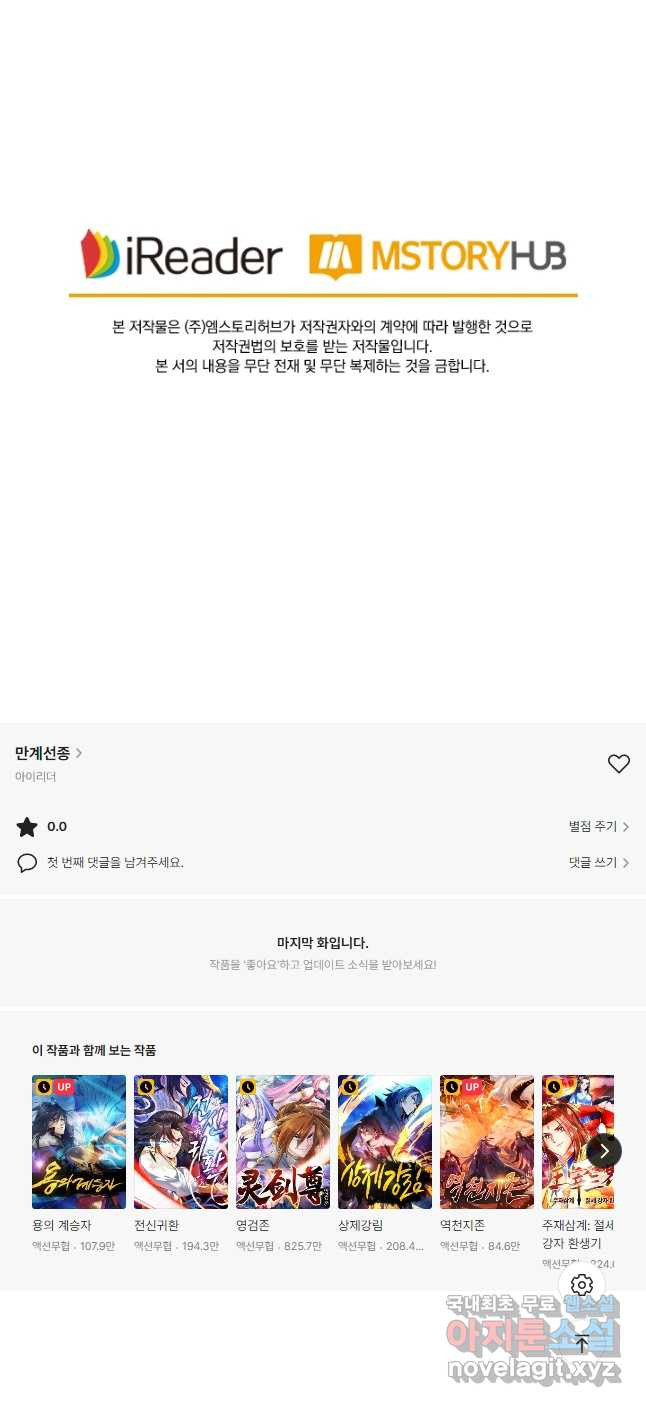Viewport: 646px width, 1407px height.
Task: Show next recommended titles with the arrow
Action: point(604,1151)
